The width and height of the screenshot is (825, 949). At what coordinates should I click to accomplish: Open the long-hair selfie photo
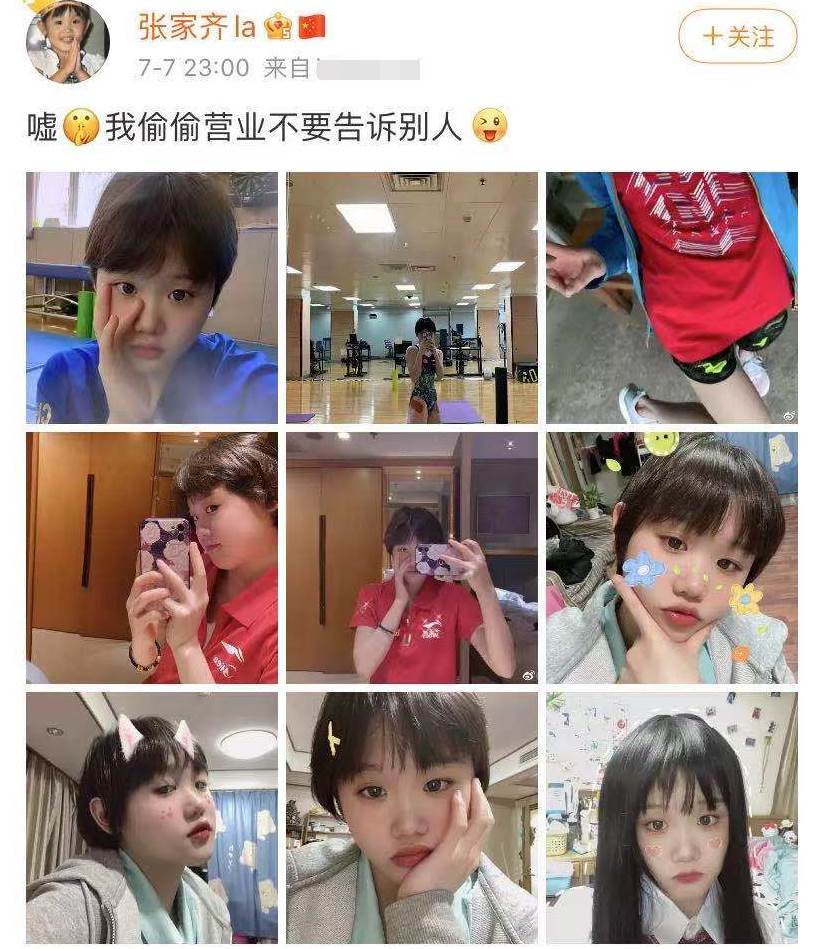(x=672, y=818)
